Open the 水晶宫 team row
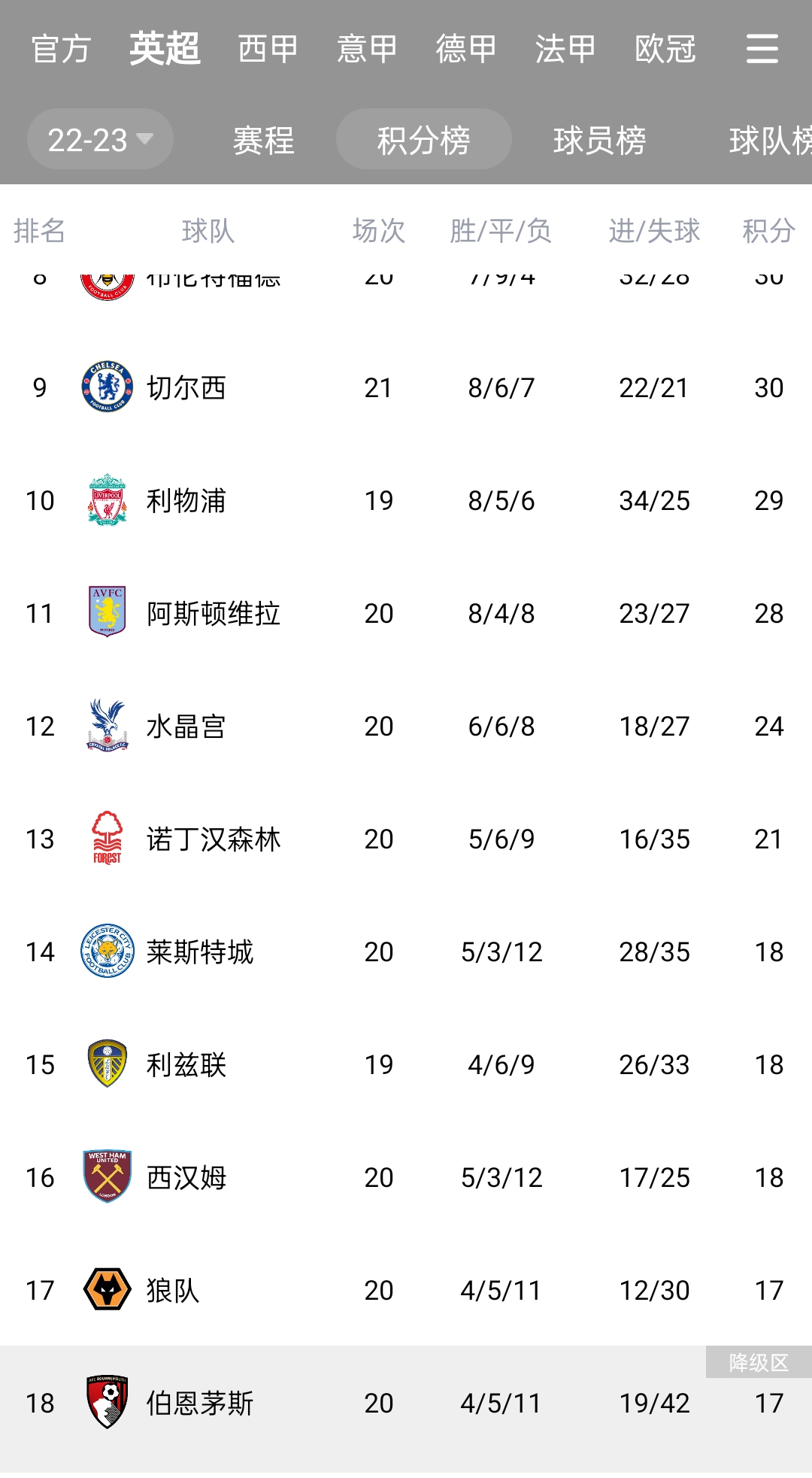The width and height of the screenshot is (812, 1478). point(406,726)
